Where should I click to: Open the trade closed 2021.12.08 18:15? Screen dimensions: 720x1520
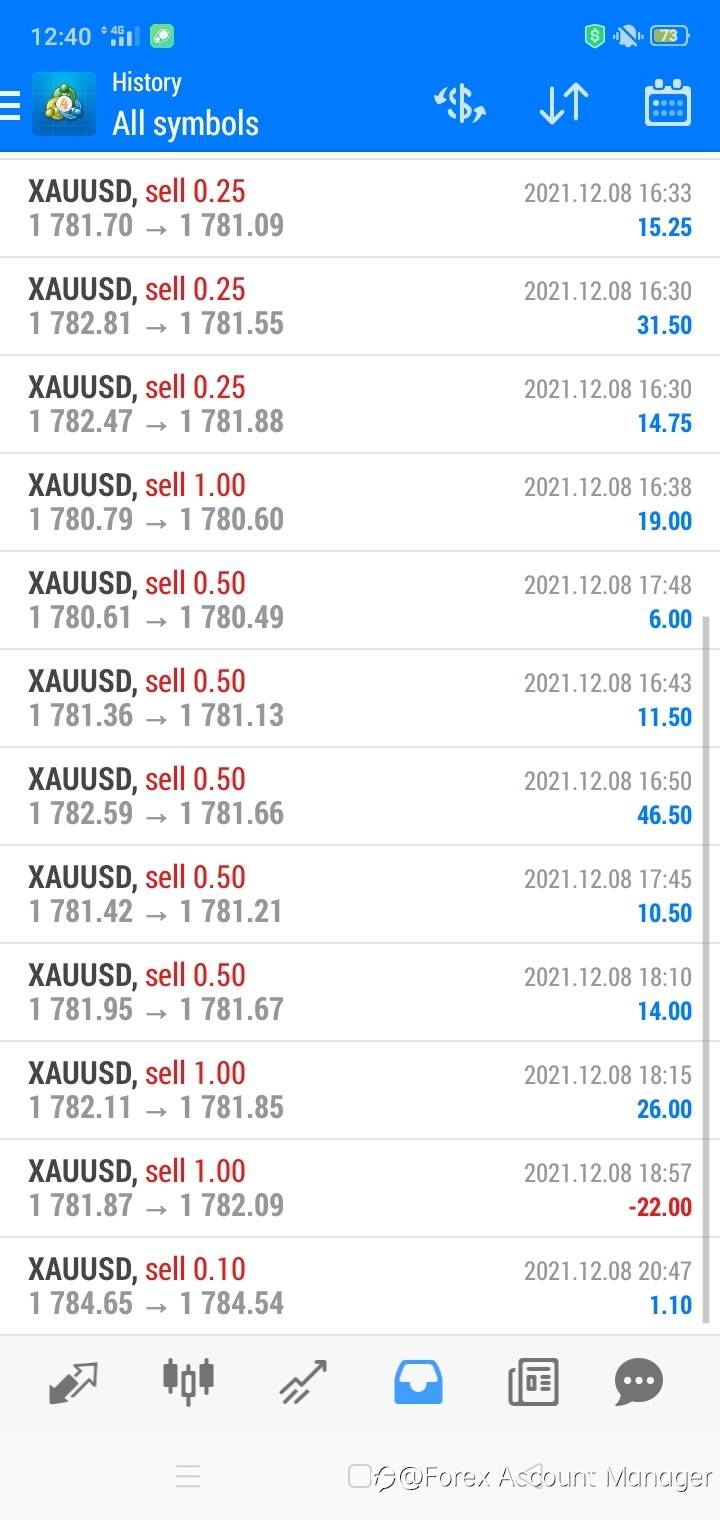click(360, 1091)
